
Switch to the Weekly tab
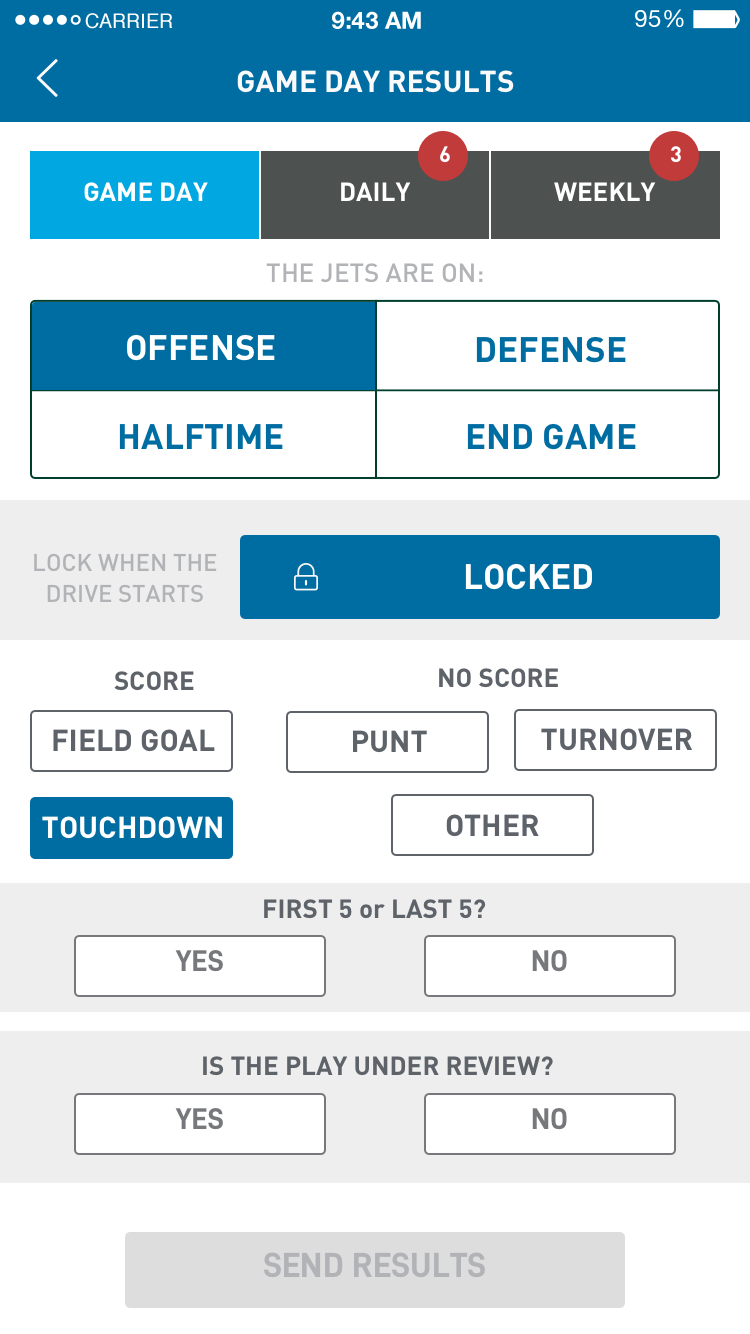coord(605,194)
